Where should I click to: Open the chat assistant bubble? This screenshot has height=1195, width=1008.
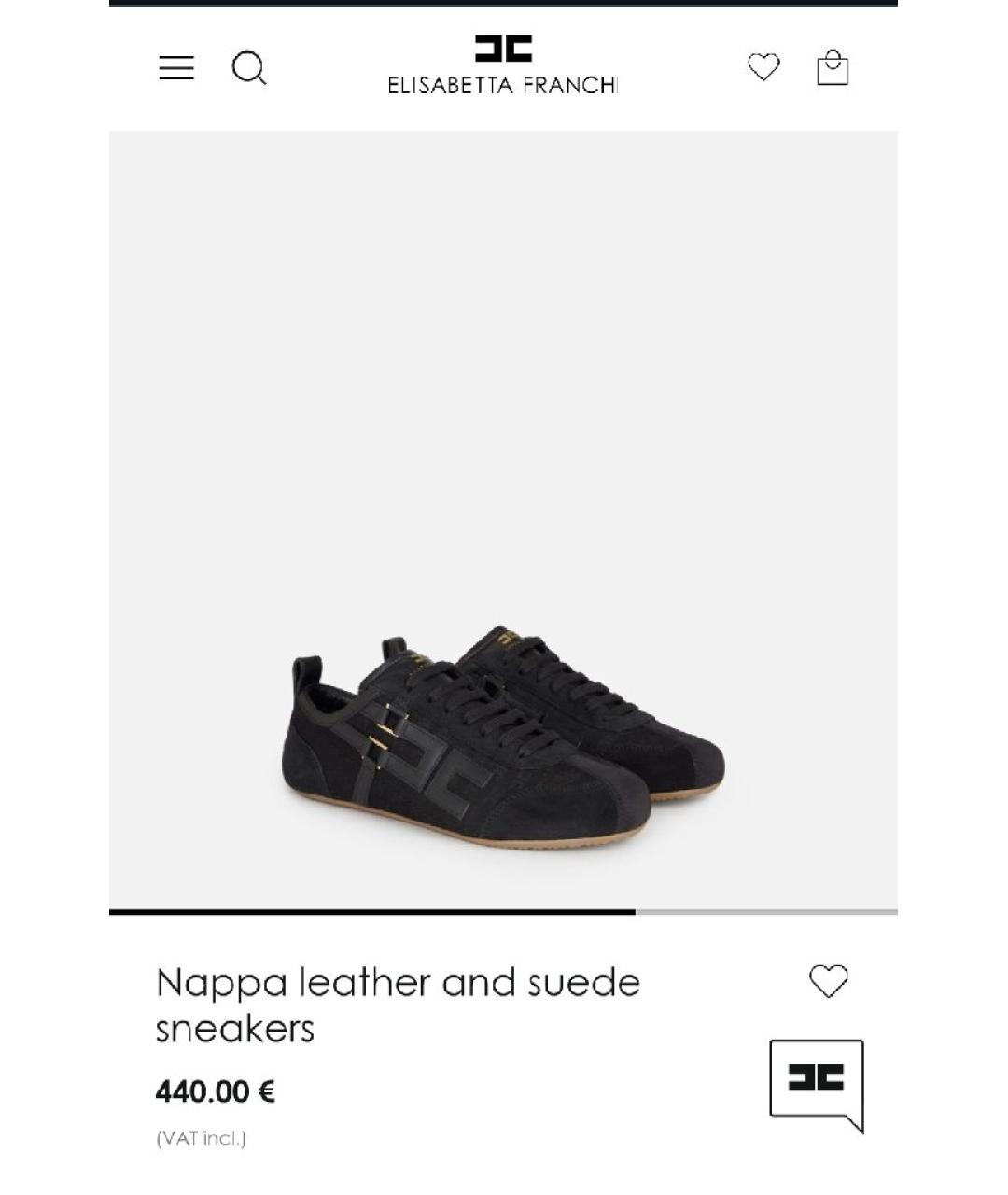[817, 1083]
